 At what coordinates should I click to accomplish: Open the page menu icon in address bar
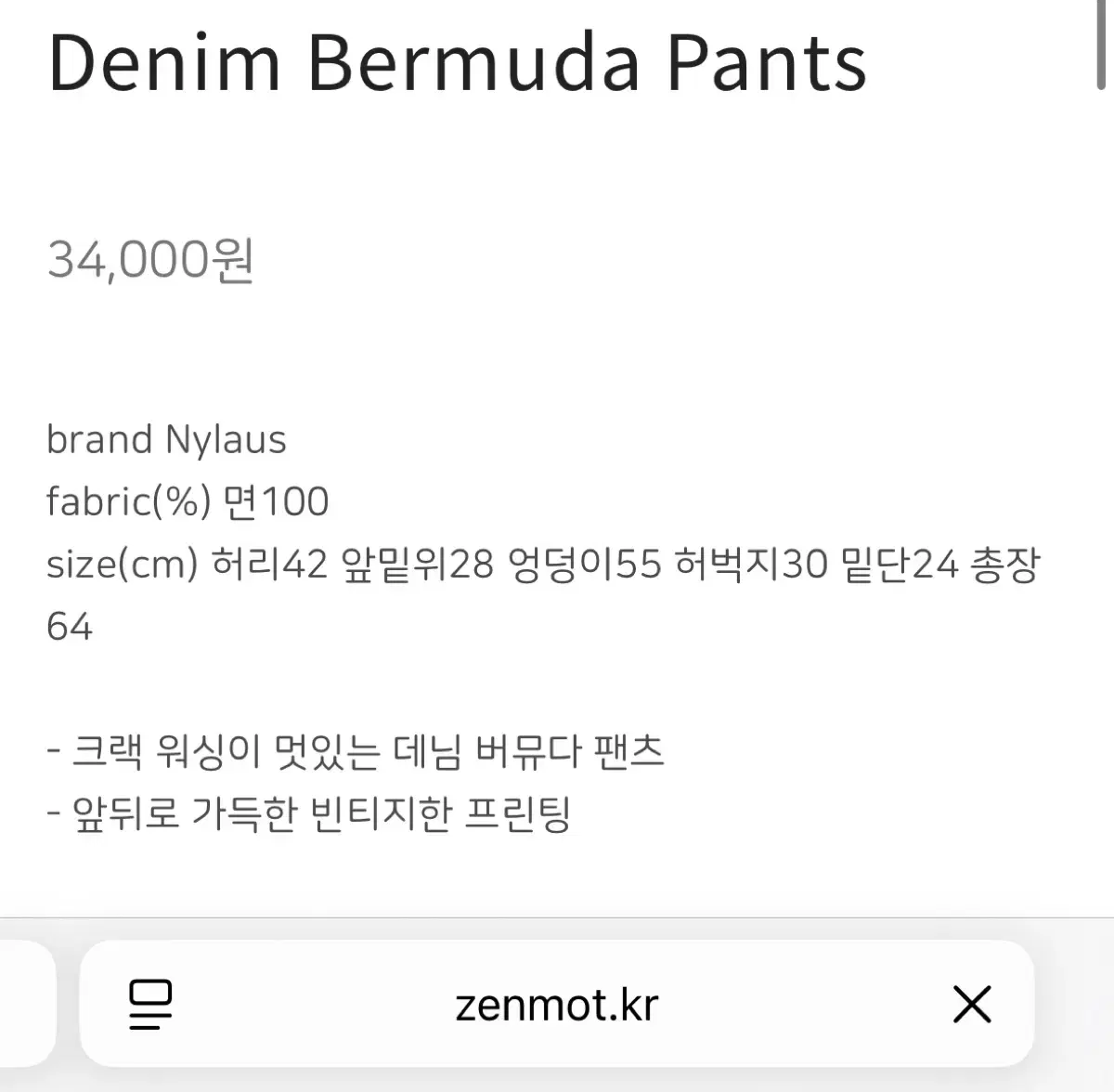150,1005
